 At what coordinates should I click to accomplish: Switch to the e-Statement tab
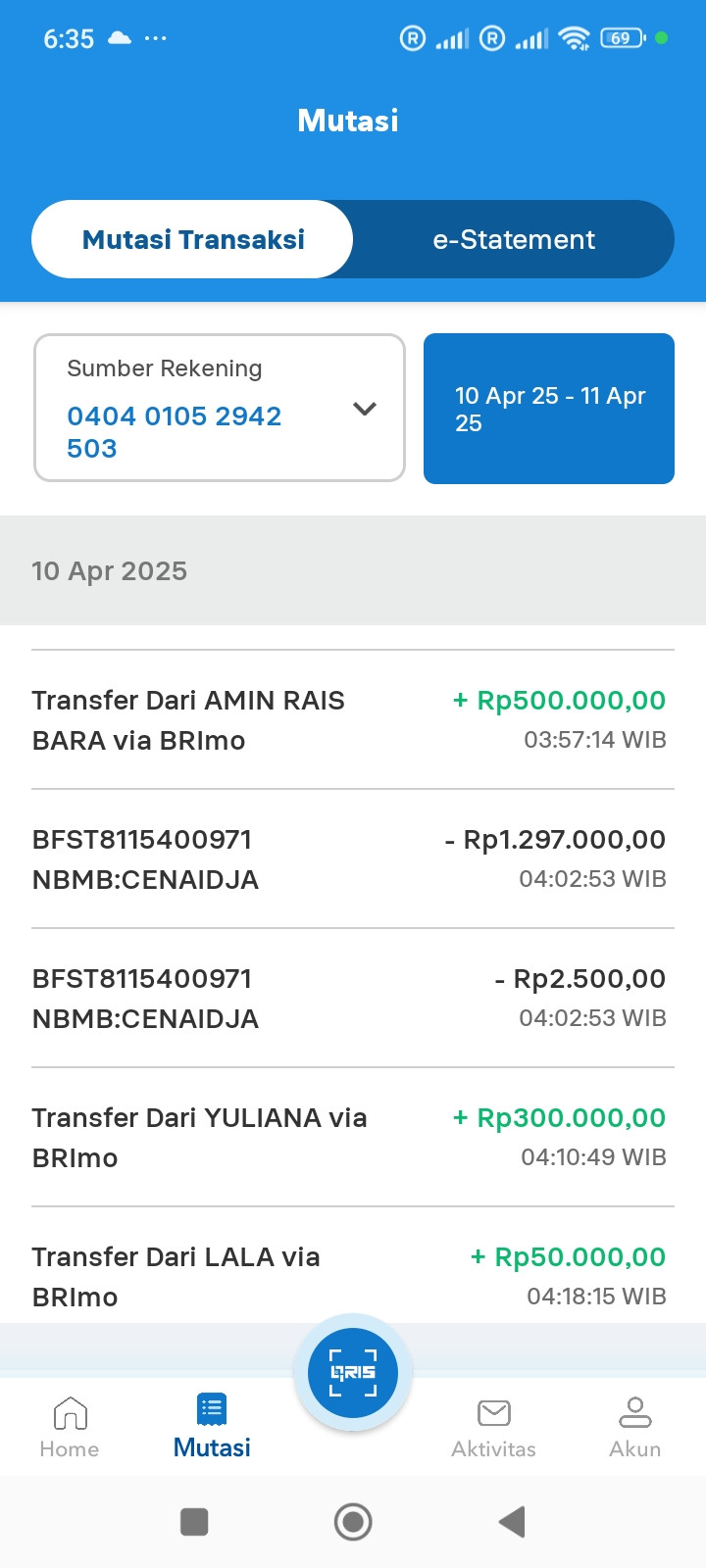514,240
